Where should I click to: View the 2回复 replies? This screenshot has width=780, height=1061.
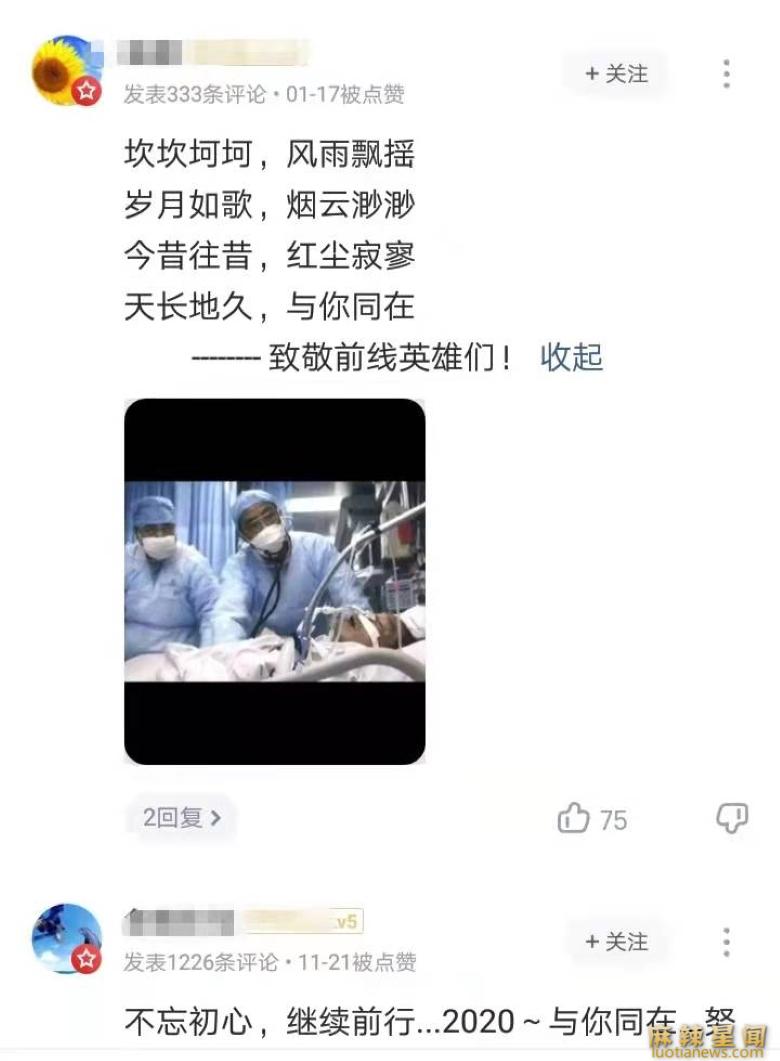[181, 818]
